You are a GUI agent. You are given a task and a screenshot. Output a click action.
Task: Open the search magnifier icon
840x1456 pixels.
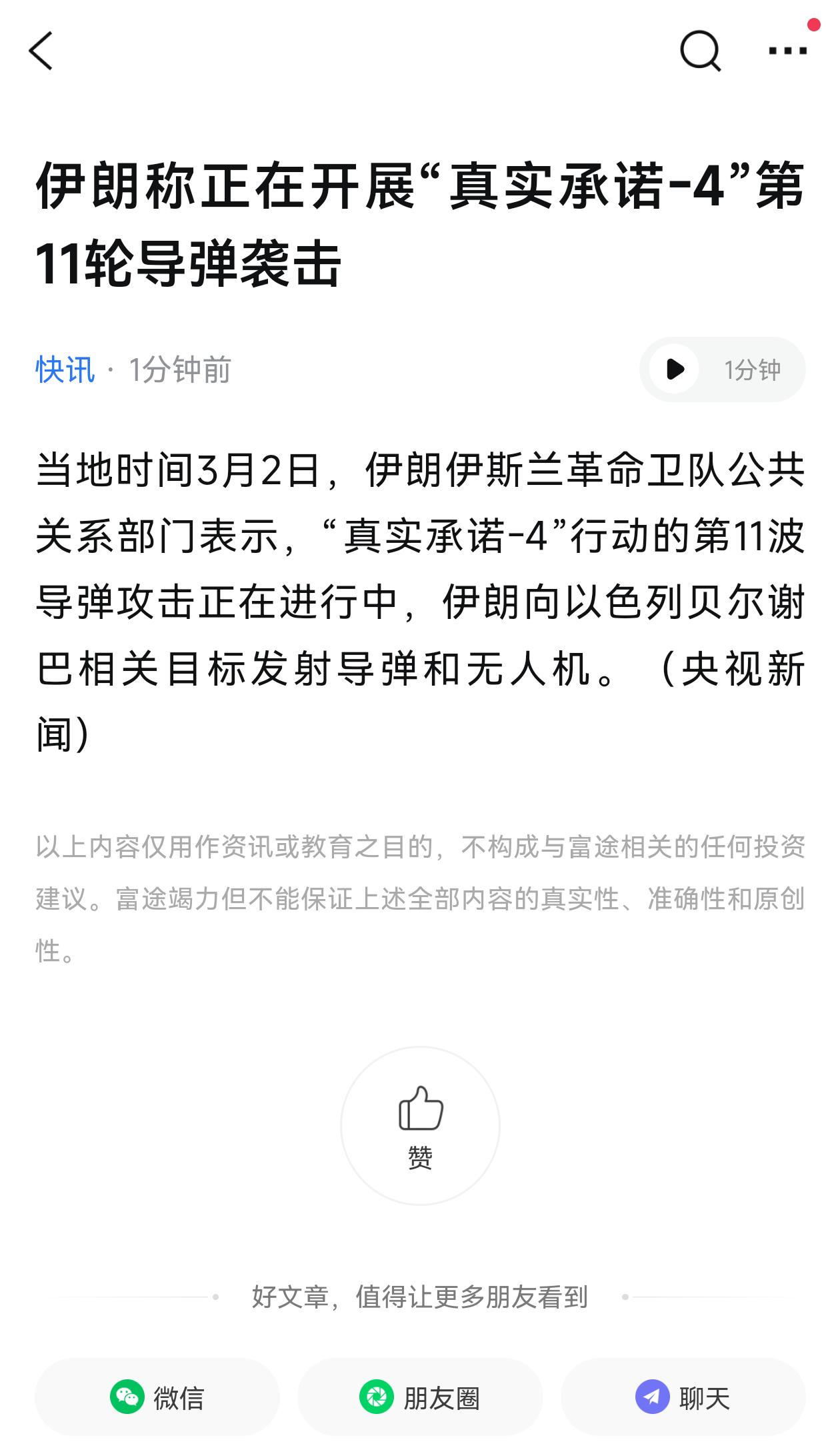[699, 51]
